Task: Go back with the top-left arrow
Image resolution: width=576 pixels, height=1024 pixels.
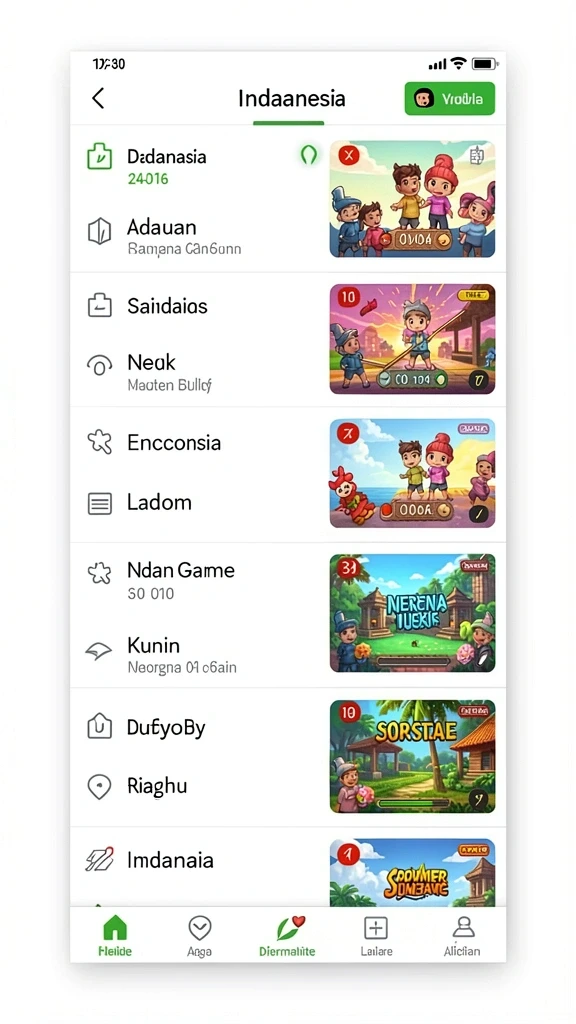Action: click(98, 99)
